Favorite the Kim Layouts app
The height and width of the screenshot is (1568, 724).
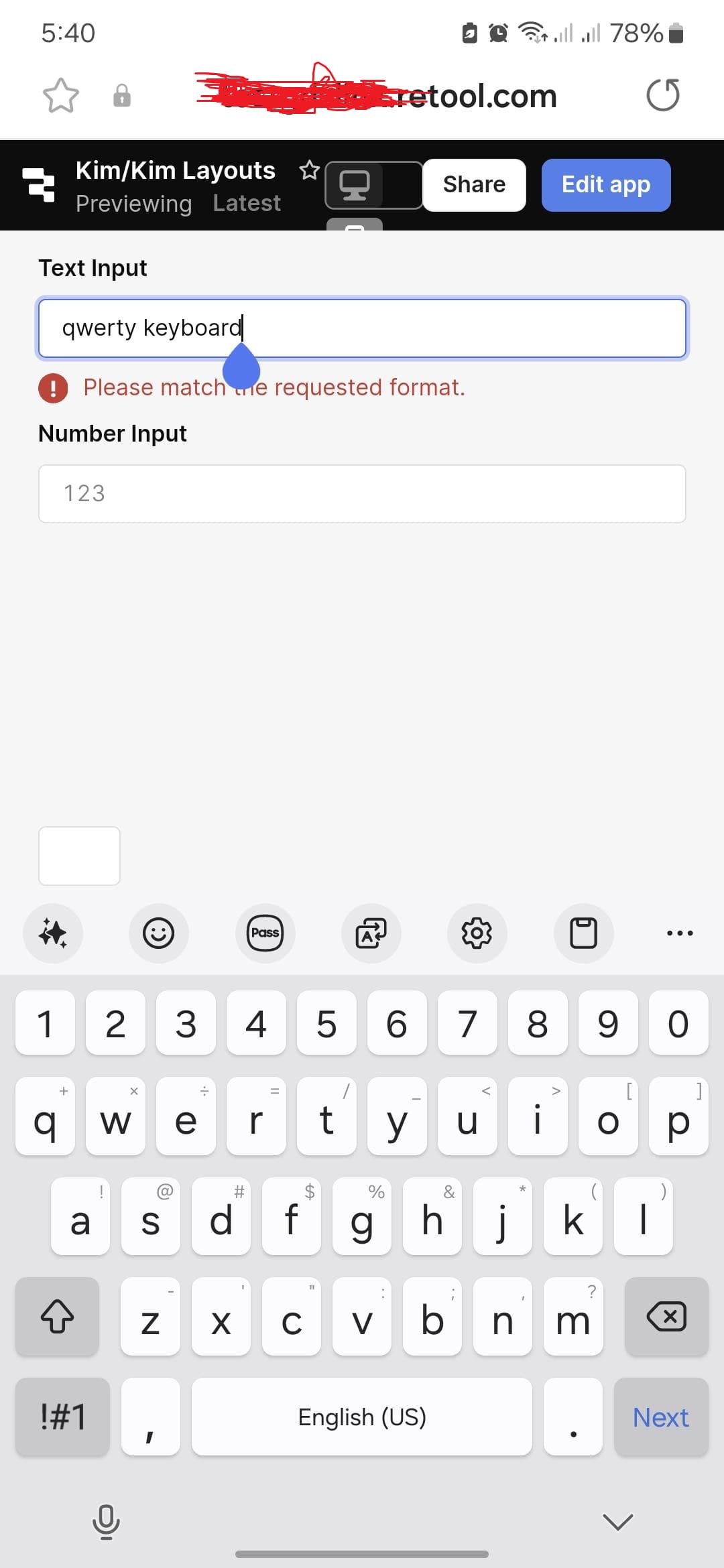point(309,170)
